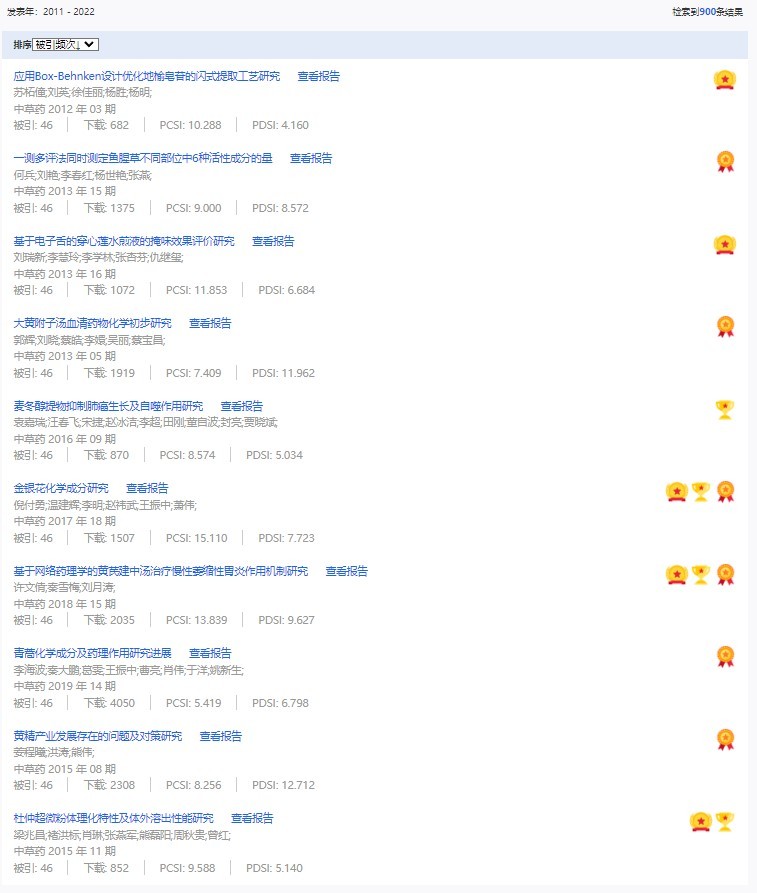The height and width of the screenshot is (893, 757).
Task: Open the 被引频次 sort dropdown
Action: pos(66,45)
